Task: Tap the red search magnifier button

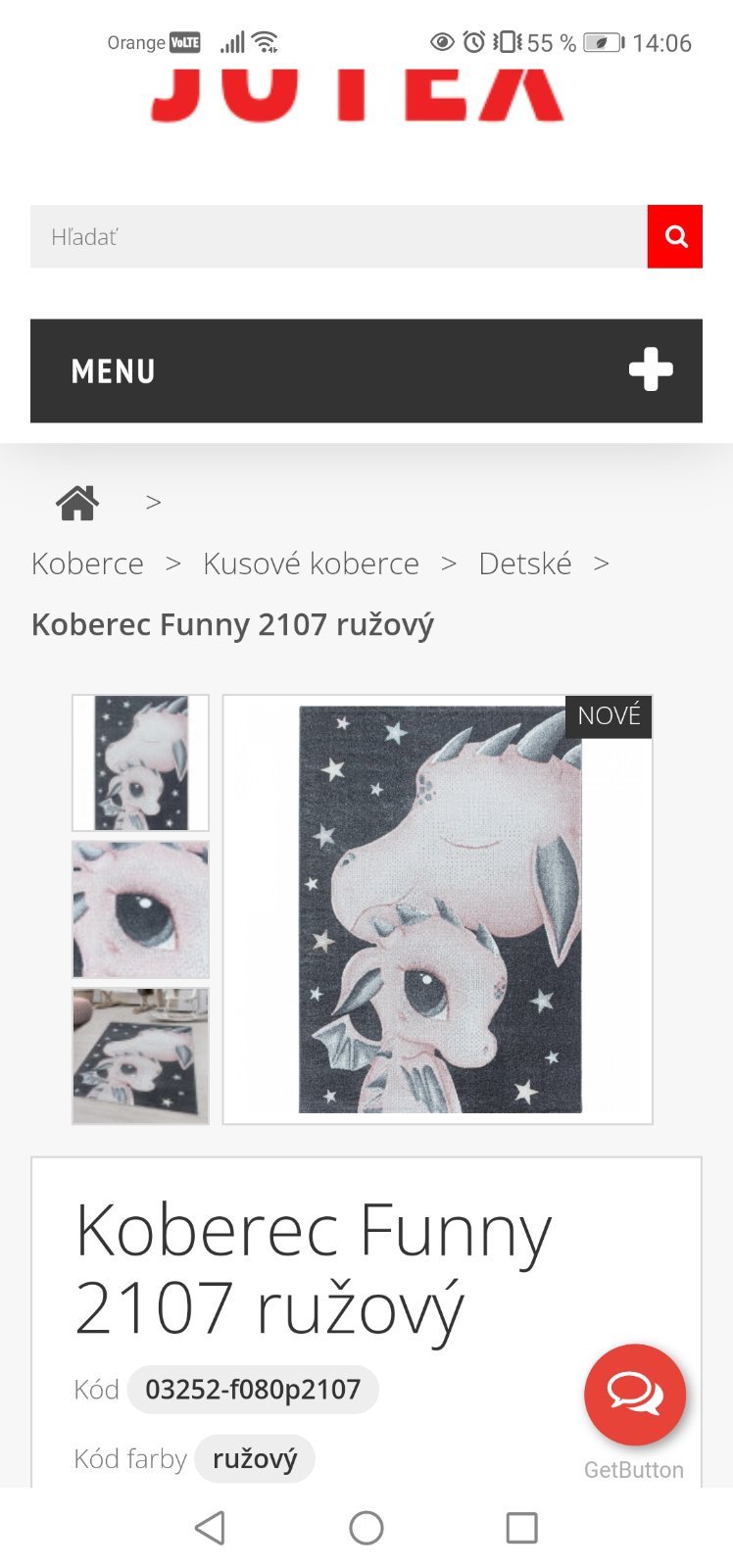Action: point(675,236)
